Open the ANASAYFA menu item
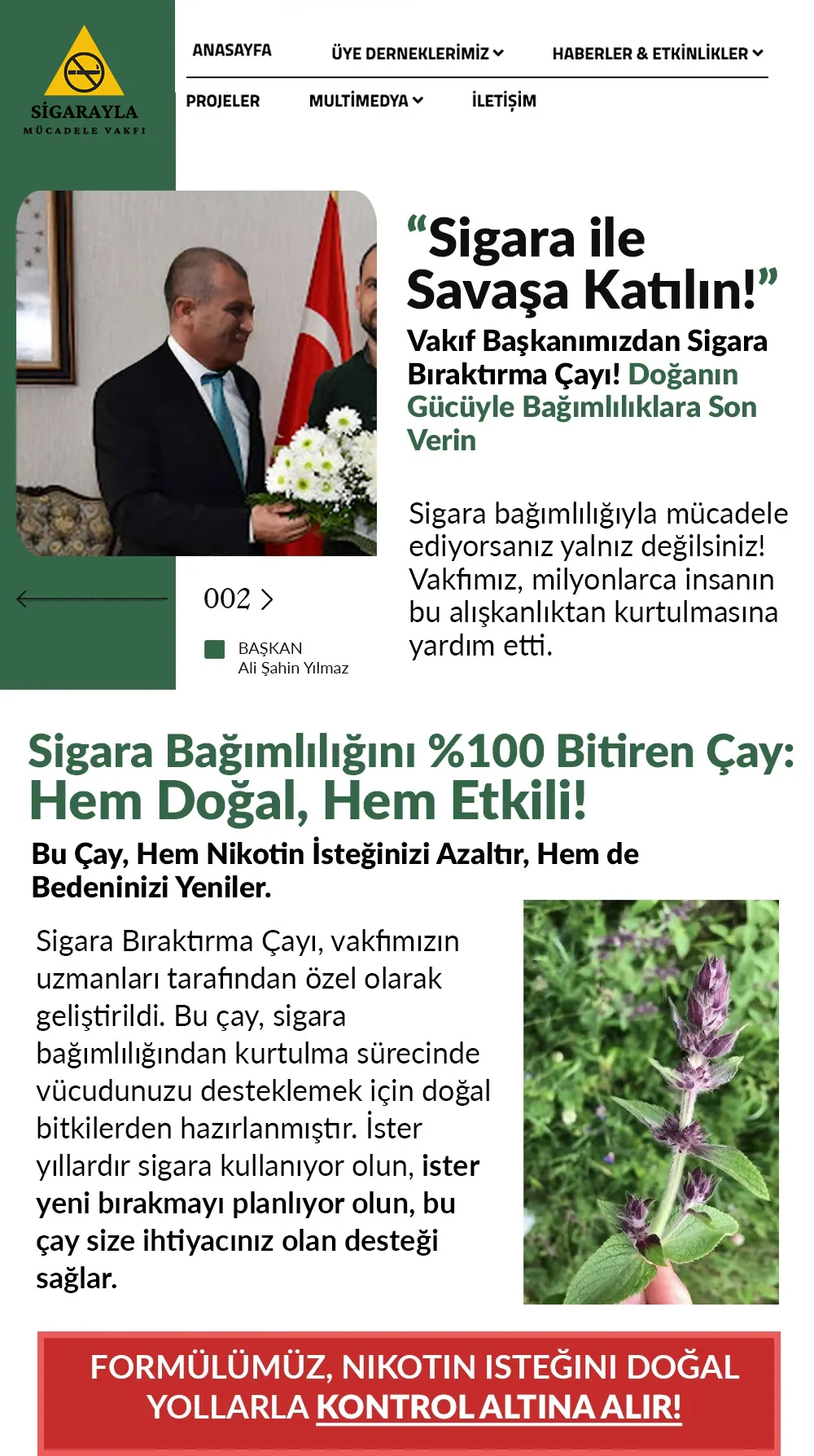The width and height of the screenshot is (814, 1456). pos(231,50)
